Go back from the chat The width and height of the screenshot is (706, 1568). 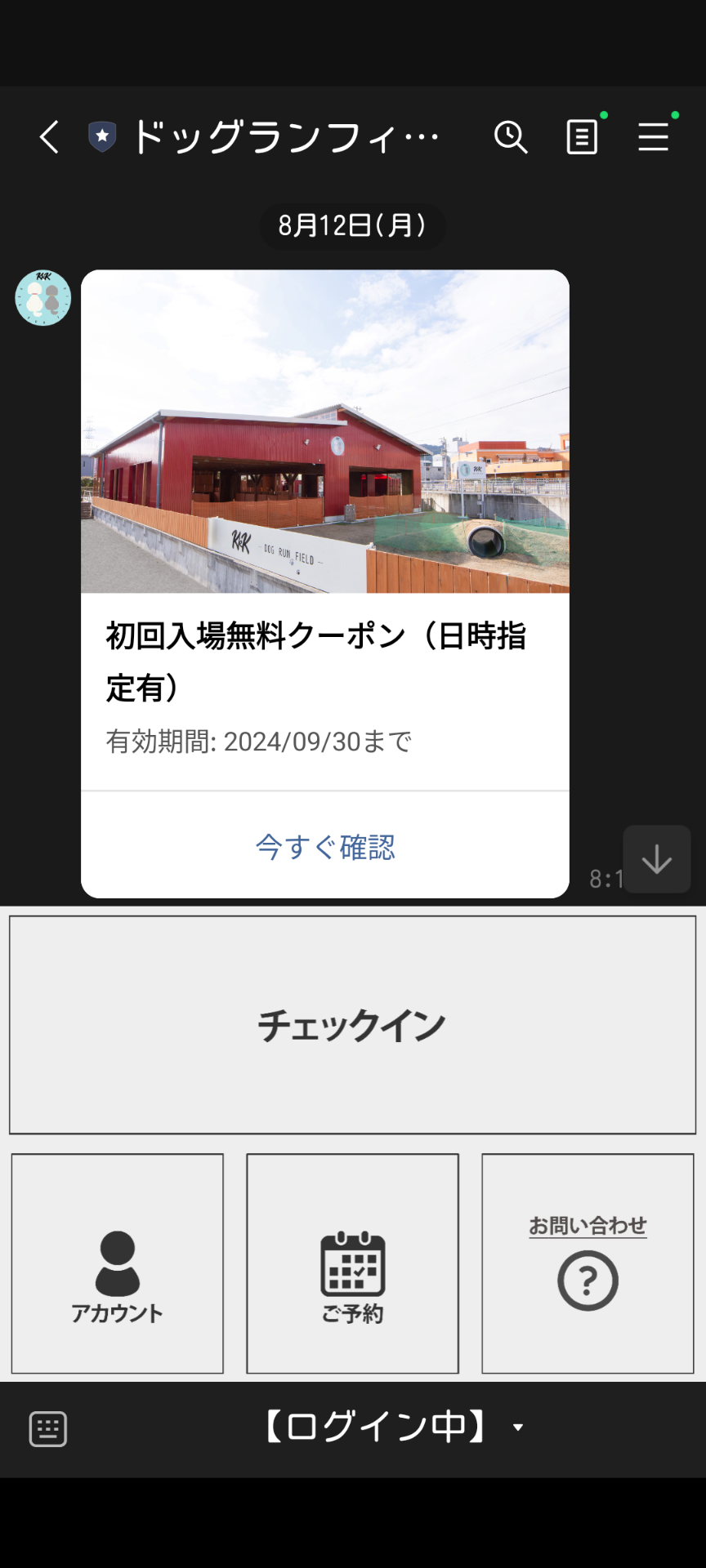49,137
